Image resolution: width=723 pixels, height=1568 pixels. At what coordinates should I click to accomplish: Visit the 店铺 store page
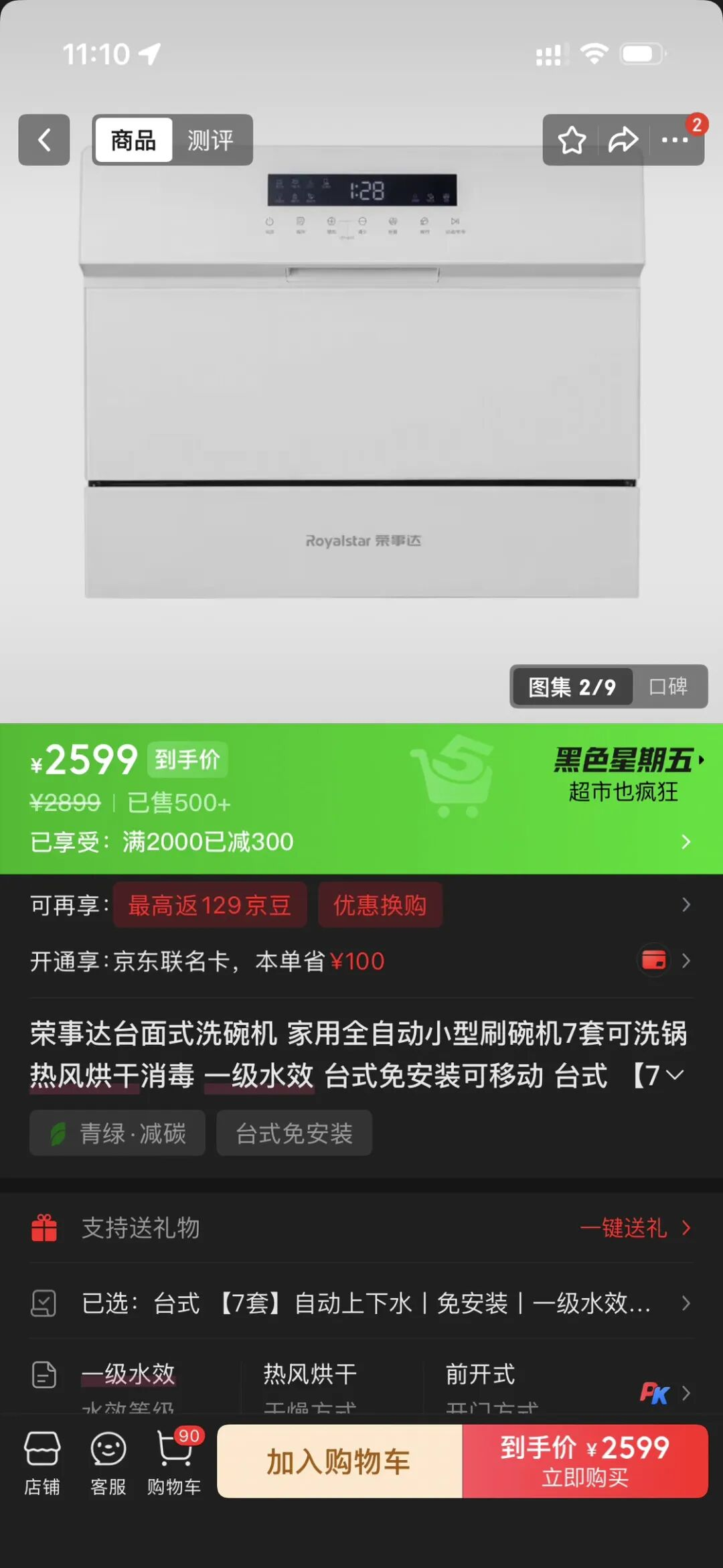click(42, 1462)
